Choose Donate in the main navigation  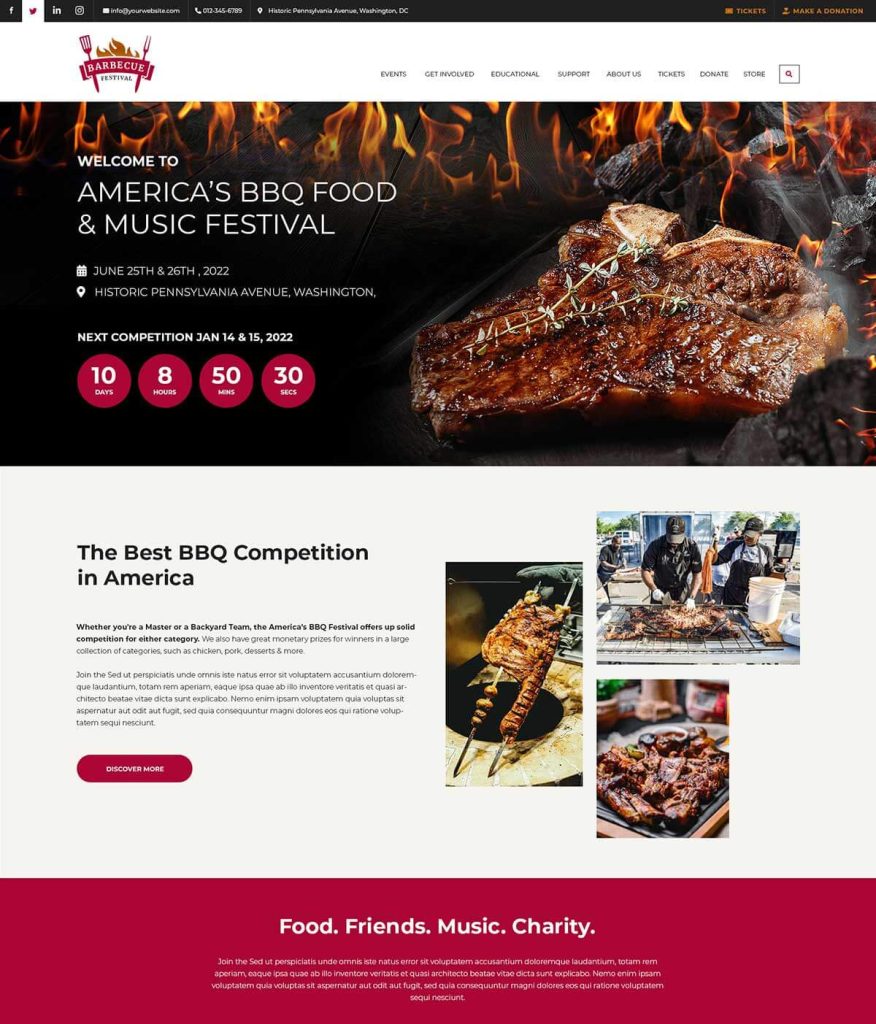pos(714,74)
